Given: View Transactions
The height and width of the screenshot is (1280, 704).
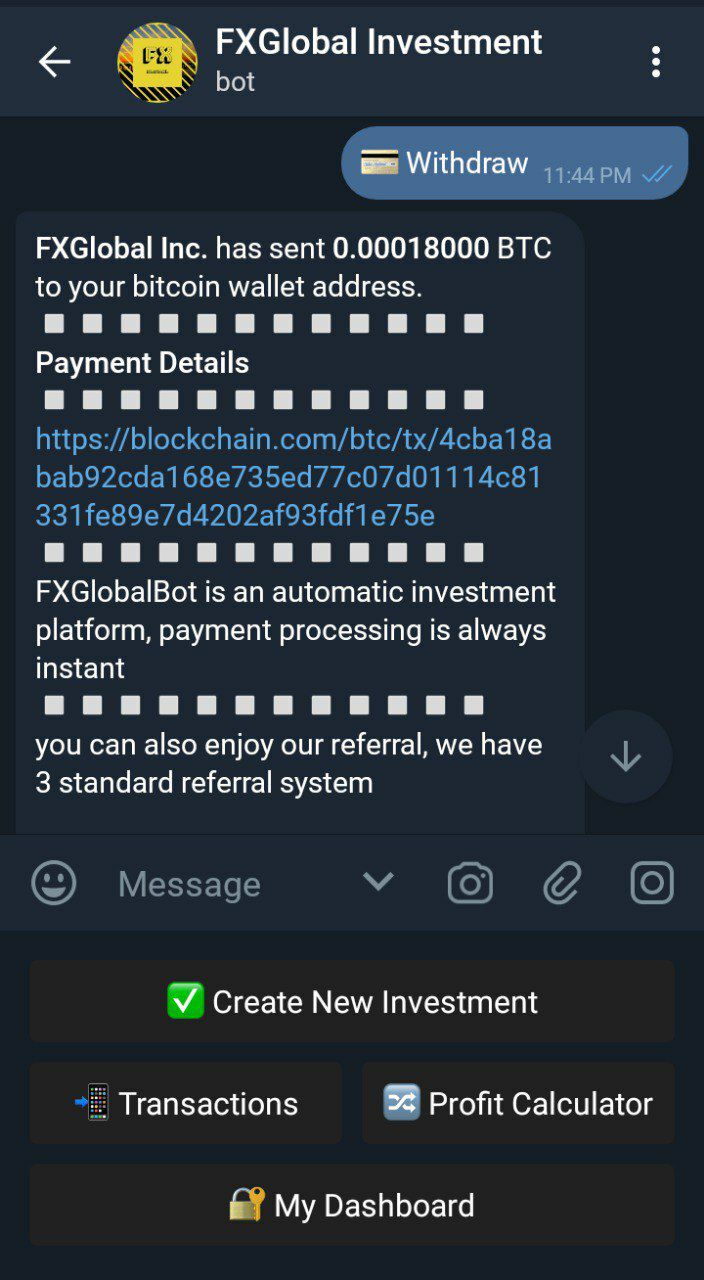Looking at the screenshot, I should point(186,1103).
